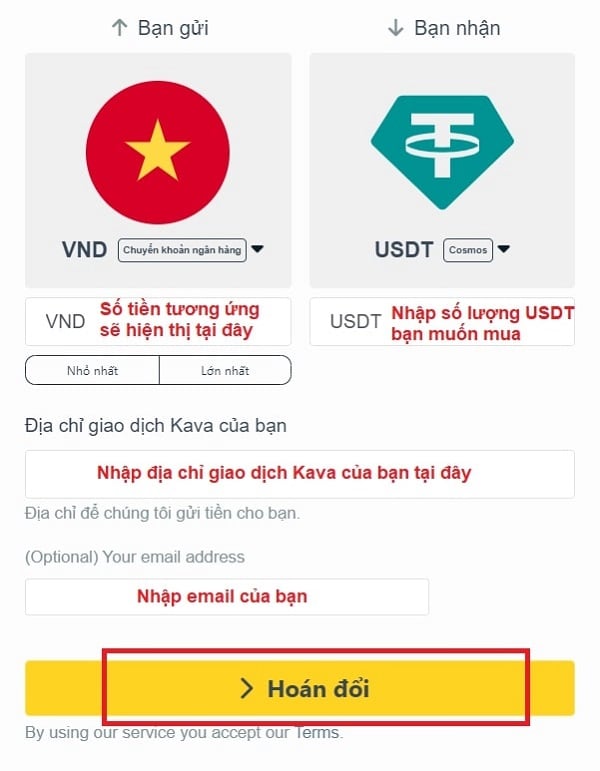Tap the VND amount field
This screenshot has width=600, height=771.
[x=158, y=321]
